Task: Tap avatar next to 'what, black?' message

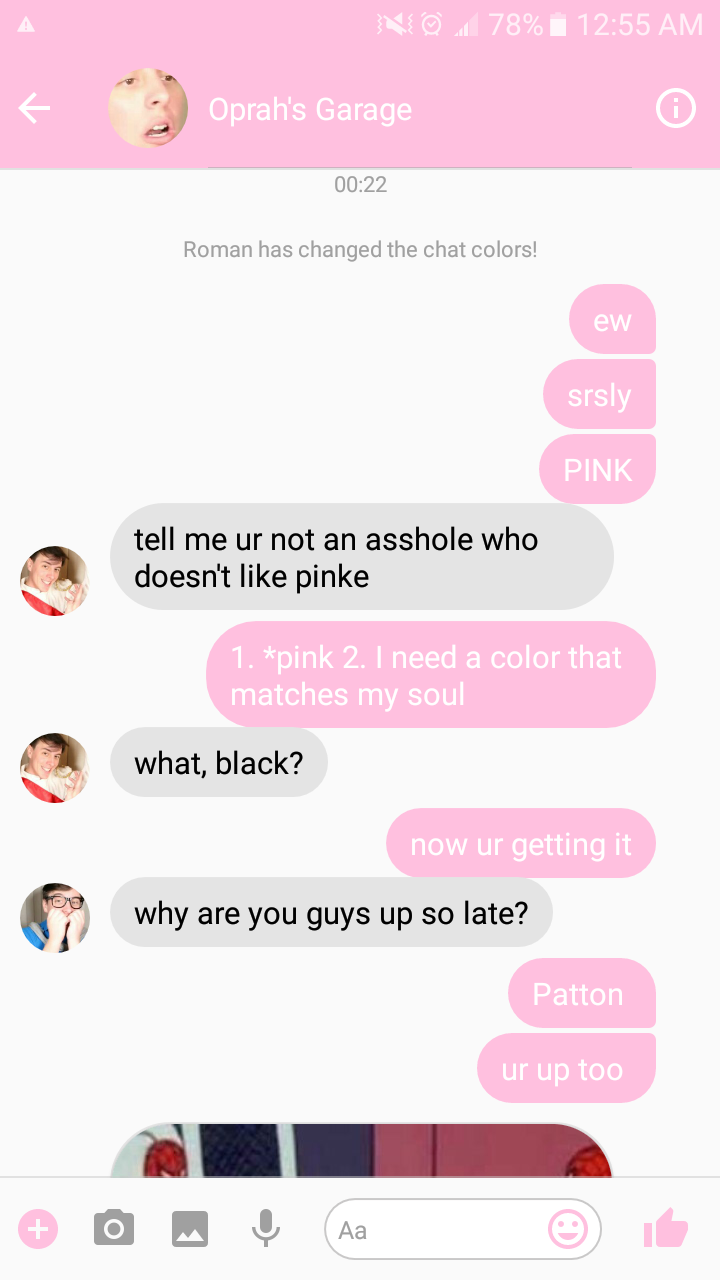Action: (x=55, y=767)
